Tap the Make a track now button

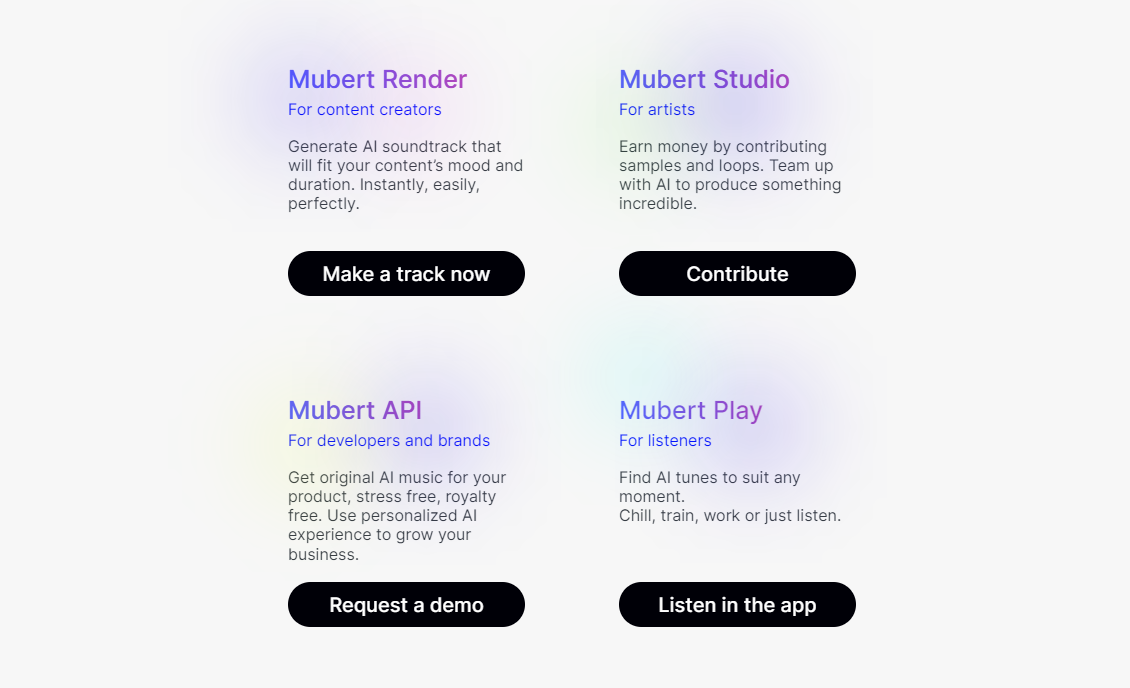pyautogui.click(x=406, y=274)
